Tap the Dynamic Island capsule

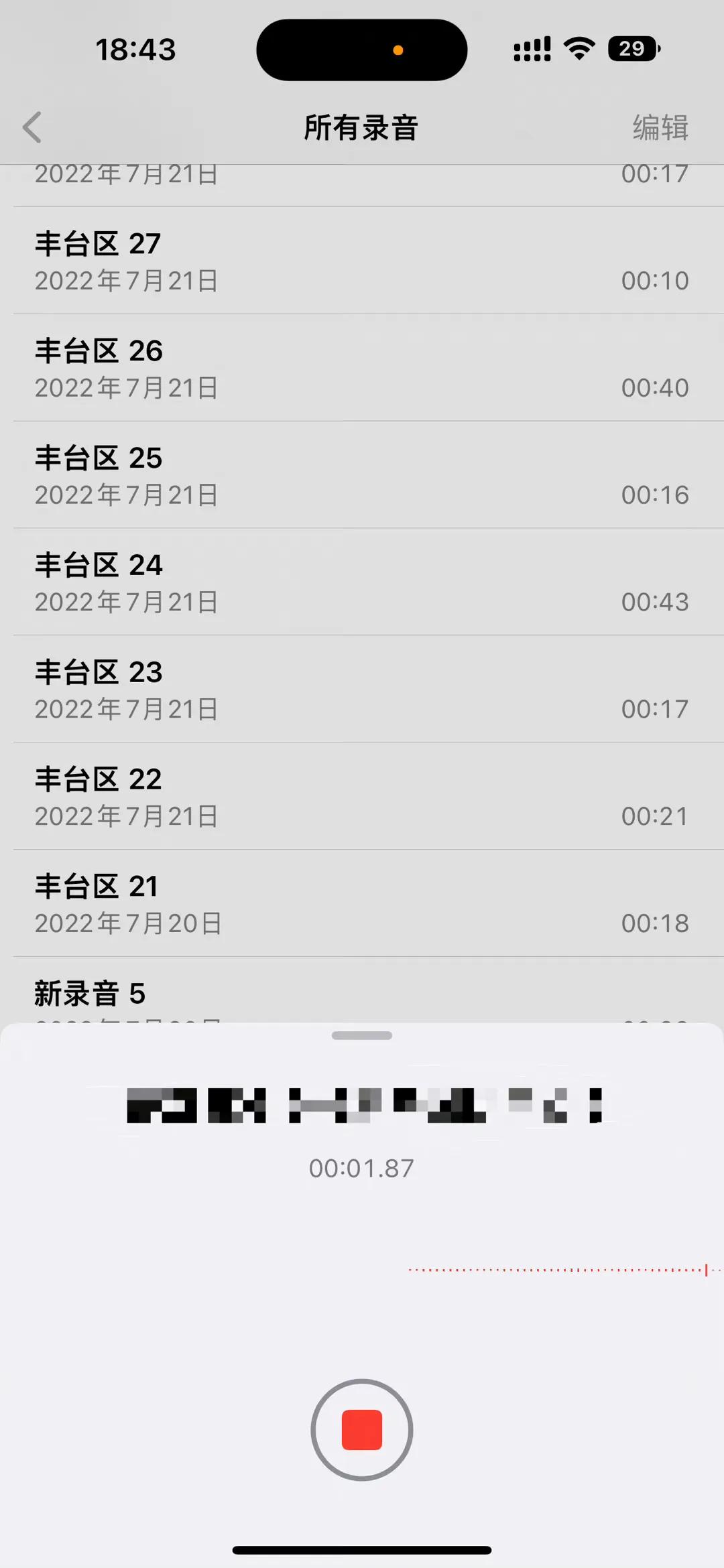361,50
